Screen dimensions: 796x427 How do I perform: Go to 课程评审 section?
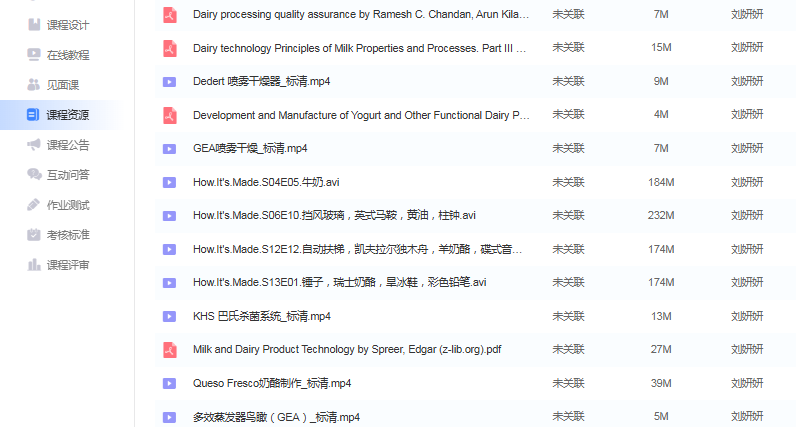click(66, 264)
